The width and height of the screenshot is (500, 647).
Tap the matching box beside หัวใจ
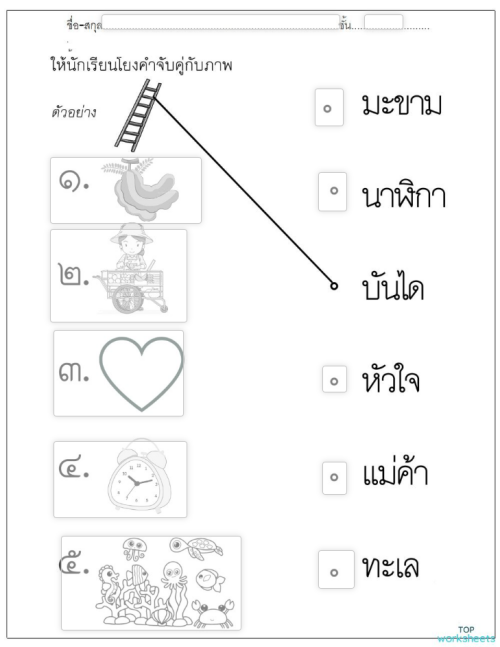click(334, 379)
